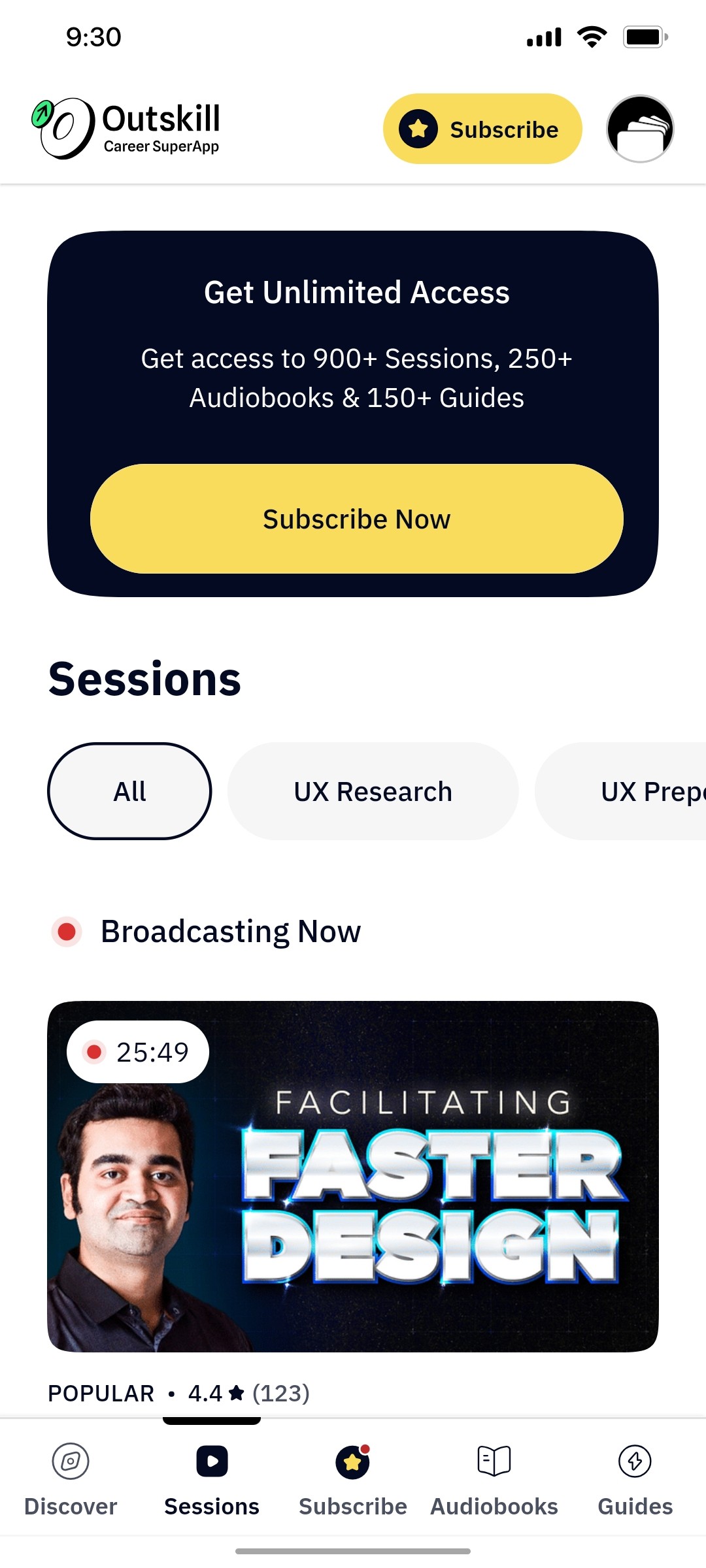The height and width of the screenshot is (1568, 706).
Task: Tap the red Broadcasting Now indicator dot
Action: (68, 932)
